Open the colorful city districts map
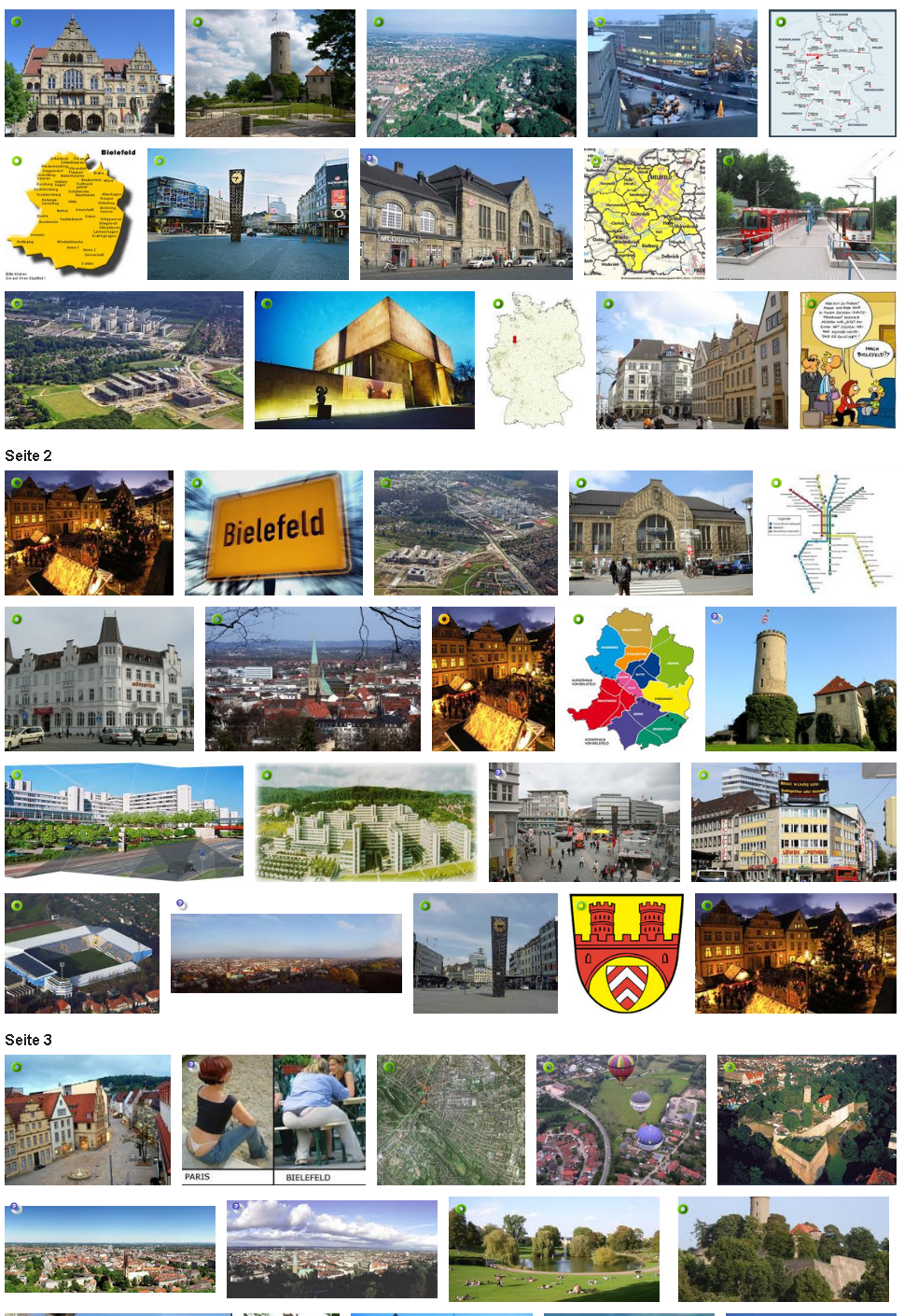Viewport: 904px width, 1316px height. [x=631, y=679]
